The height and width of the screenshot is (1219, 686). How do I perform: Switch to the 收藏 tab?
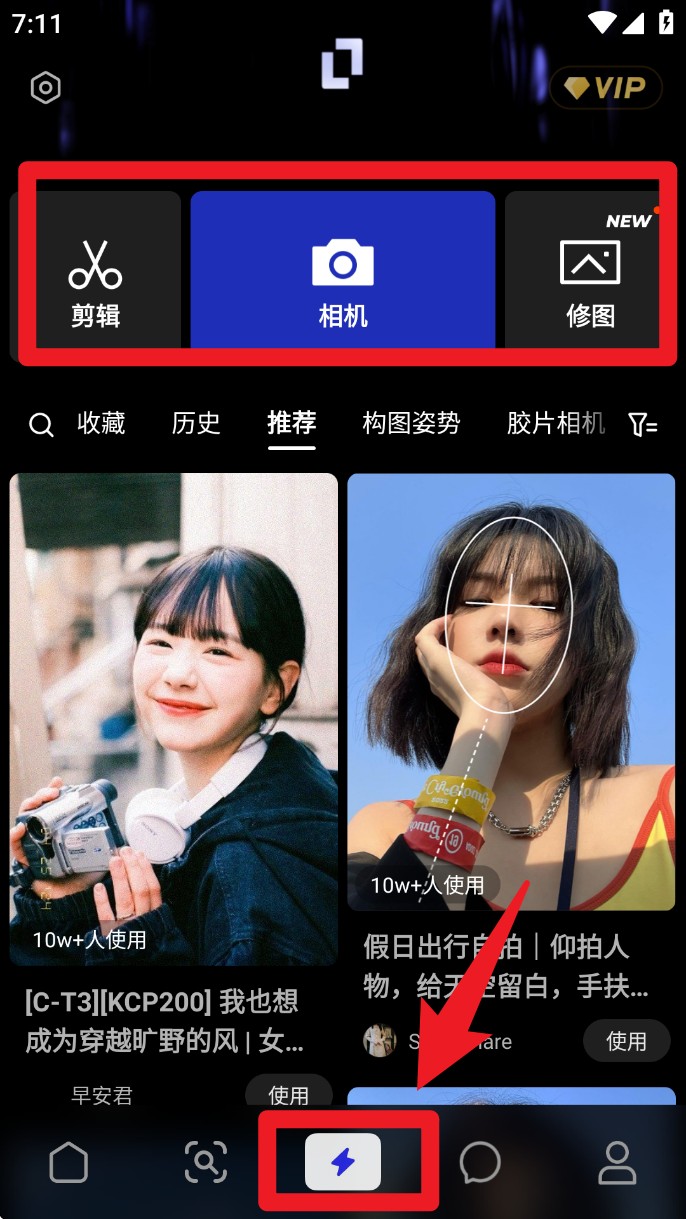pos(101,424)
